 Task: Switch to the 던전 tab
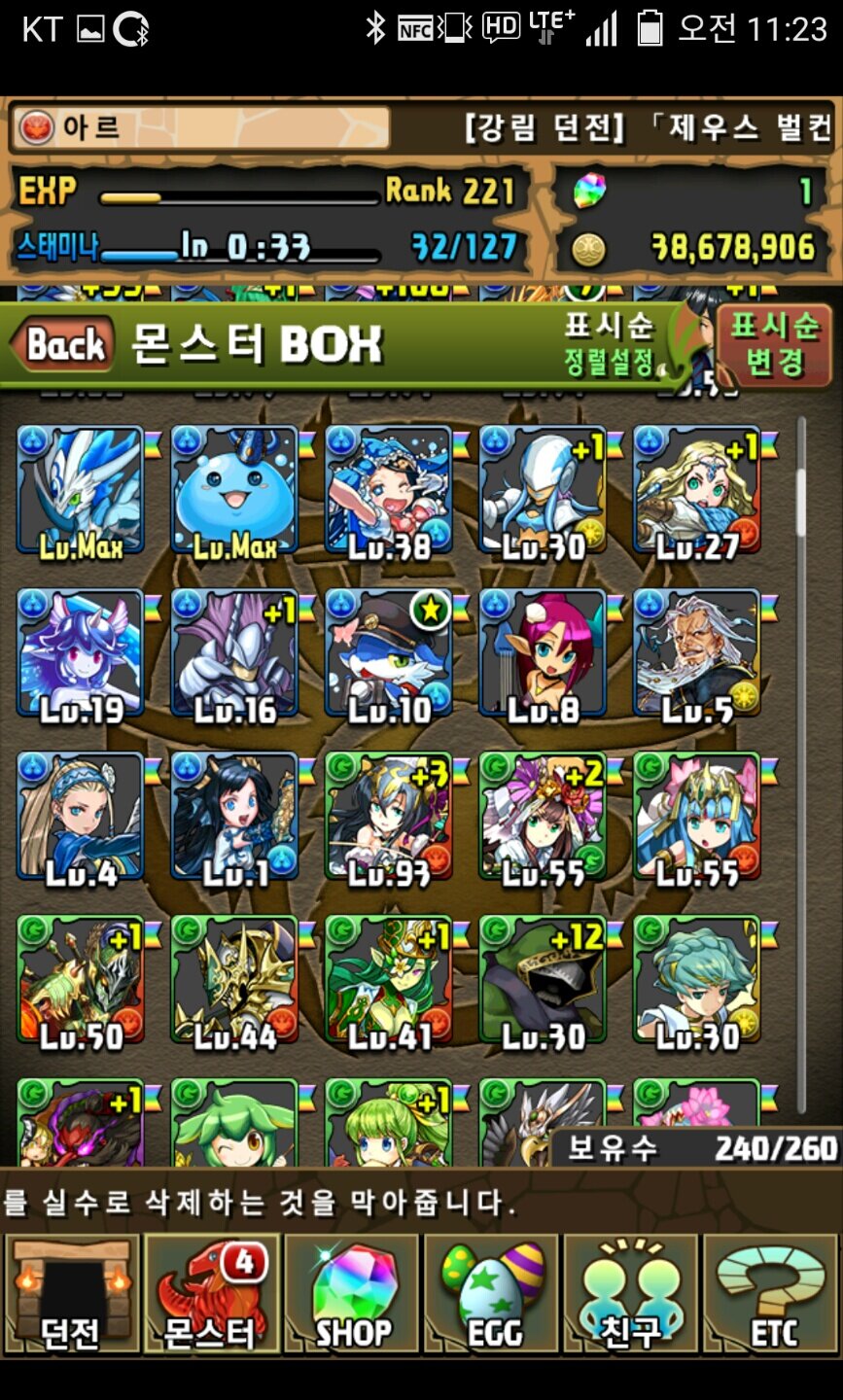coord(71,1295)
